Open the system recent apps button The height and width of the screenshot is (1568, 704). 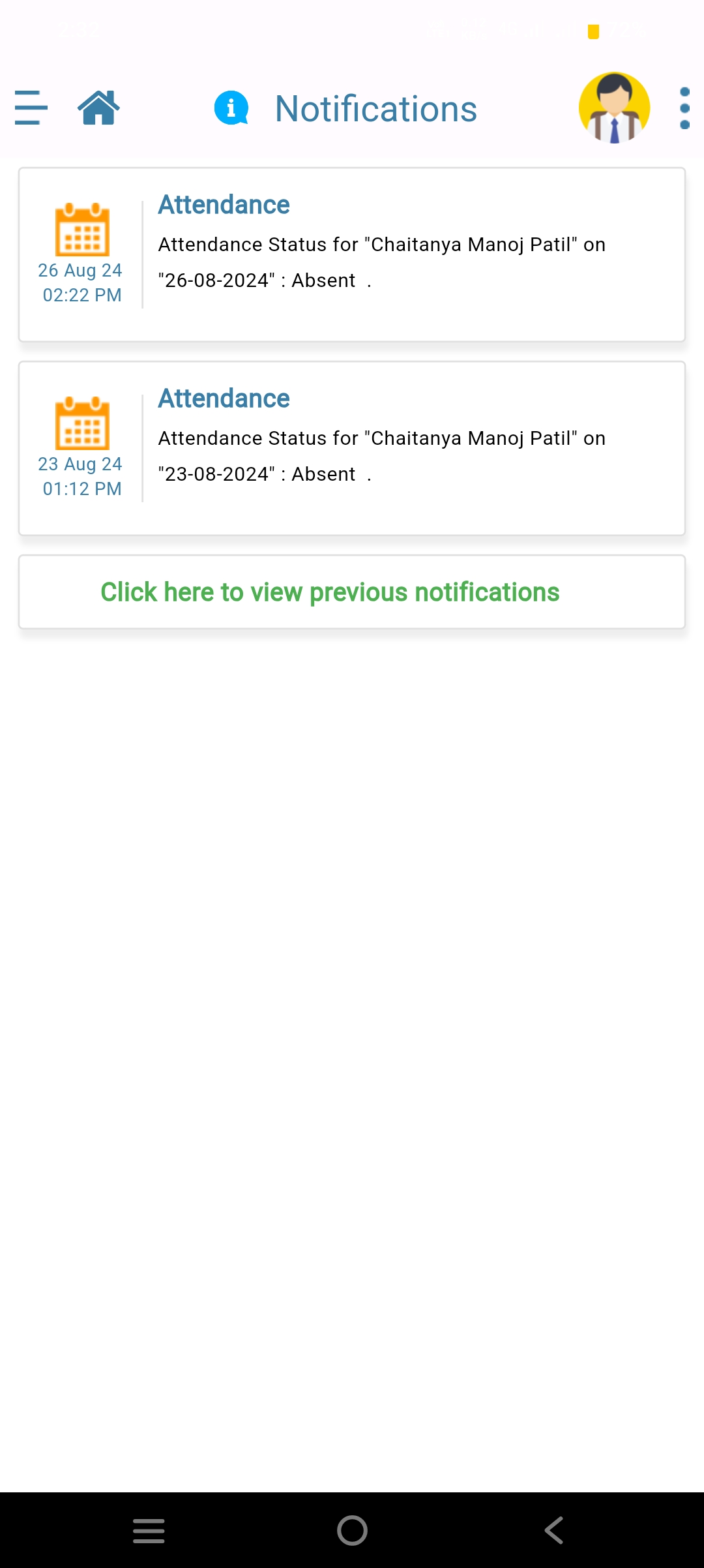point(149,1530)
